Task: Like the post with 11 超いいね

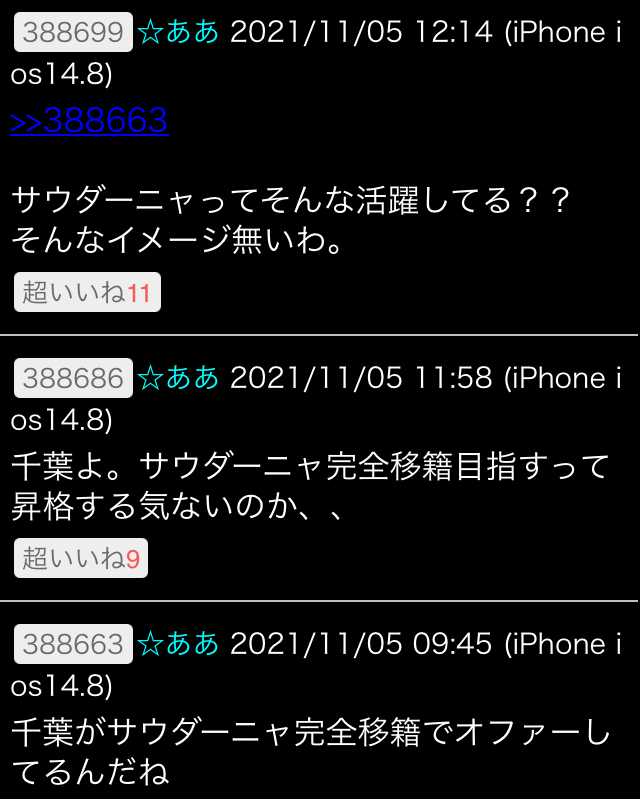Action: point(87,293)
